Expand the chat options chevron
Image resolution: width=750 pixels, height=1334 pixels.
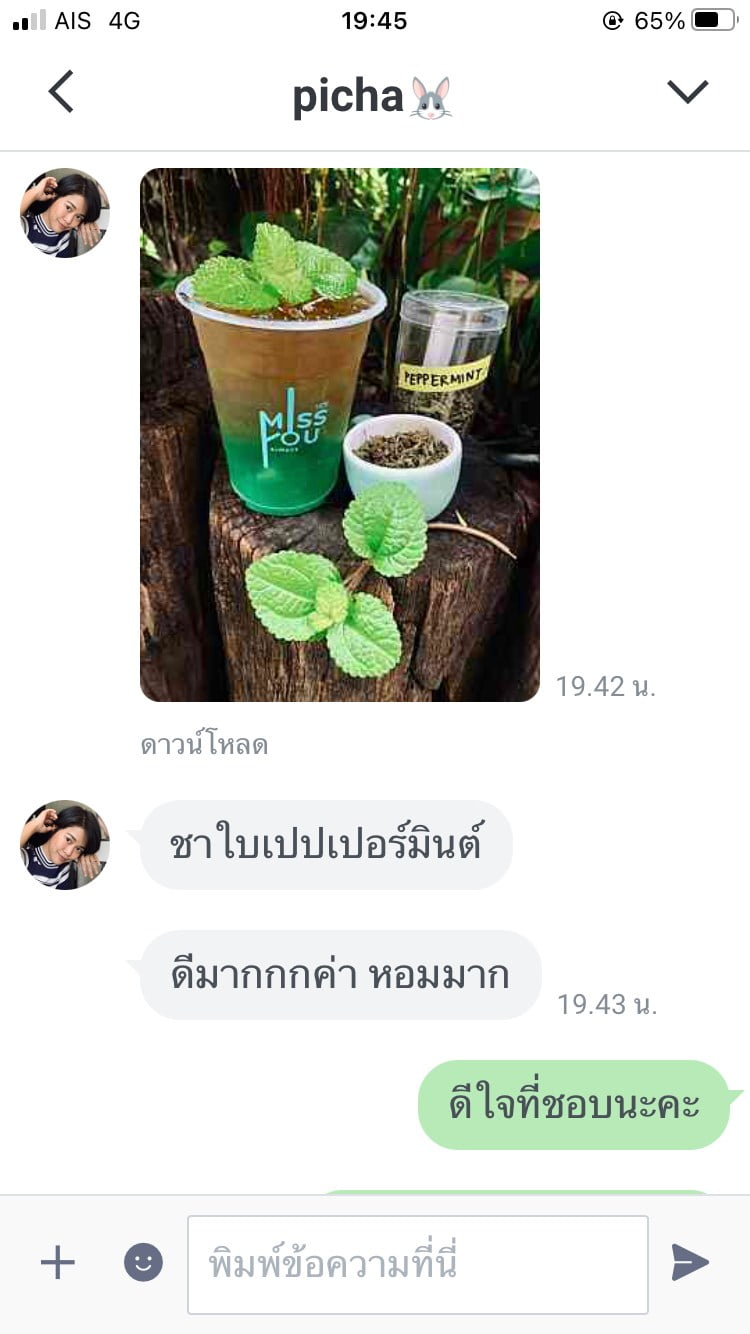[687, 92]
